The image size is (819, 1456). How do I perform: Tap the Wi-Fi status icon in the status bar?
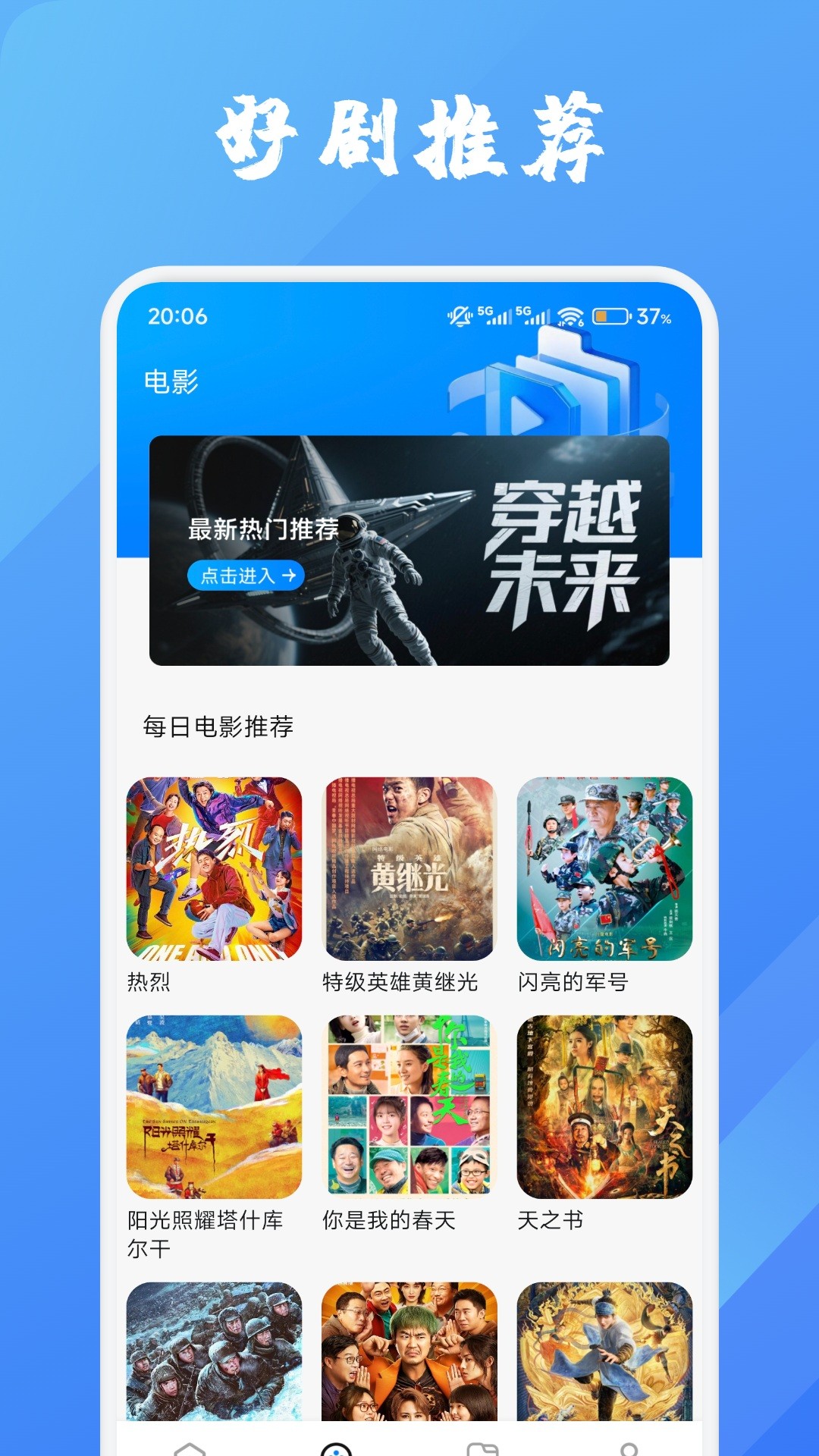tap(570, 316)
